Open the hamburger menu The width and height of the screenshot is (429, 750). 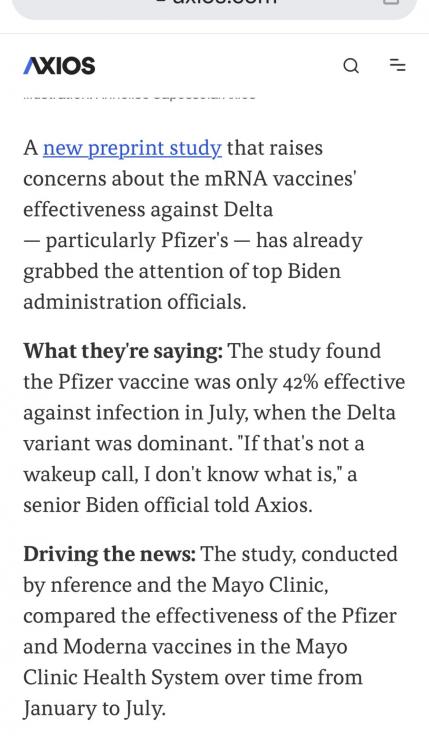(397, 65)
